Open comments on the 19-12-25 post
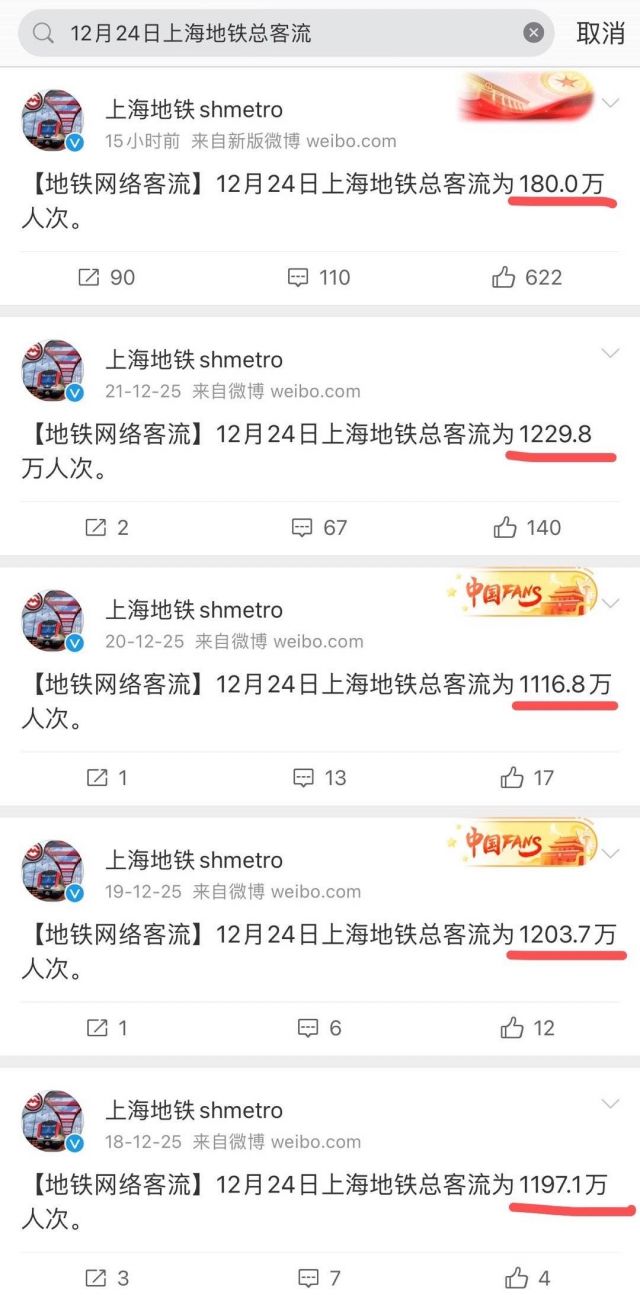This screenshot has height=1295, width=640. coord(319,1027)
